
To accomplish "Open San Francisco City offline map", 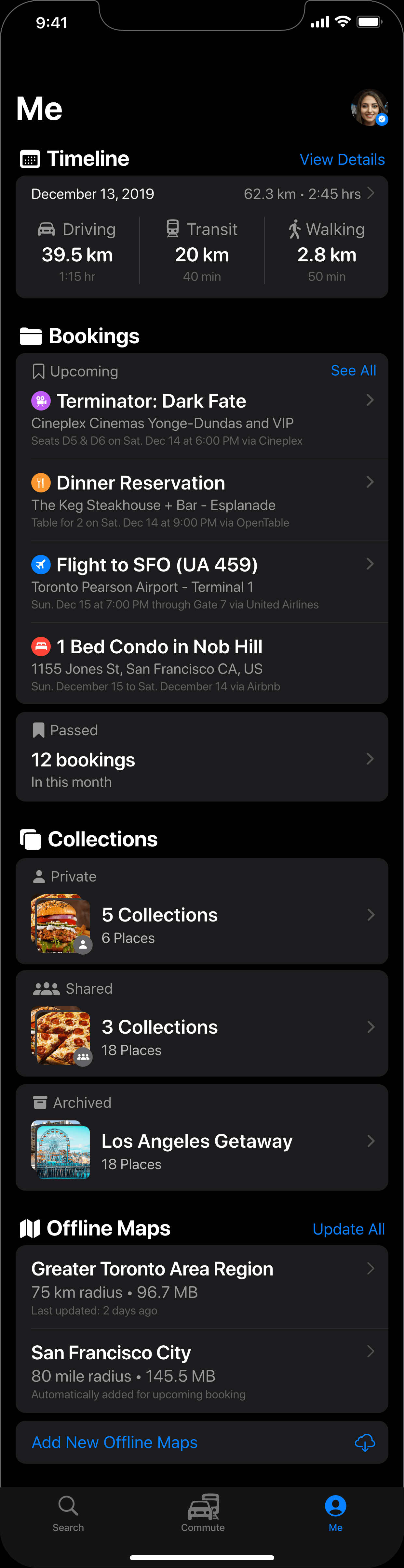I will point(202,1371).
